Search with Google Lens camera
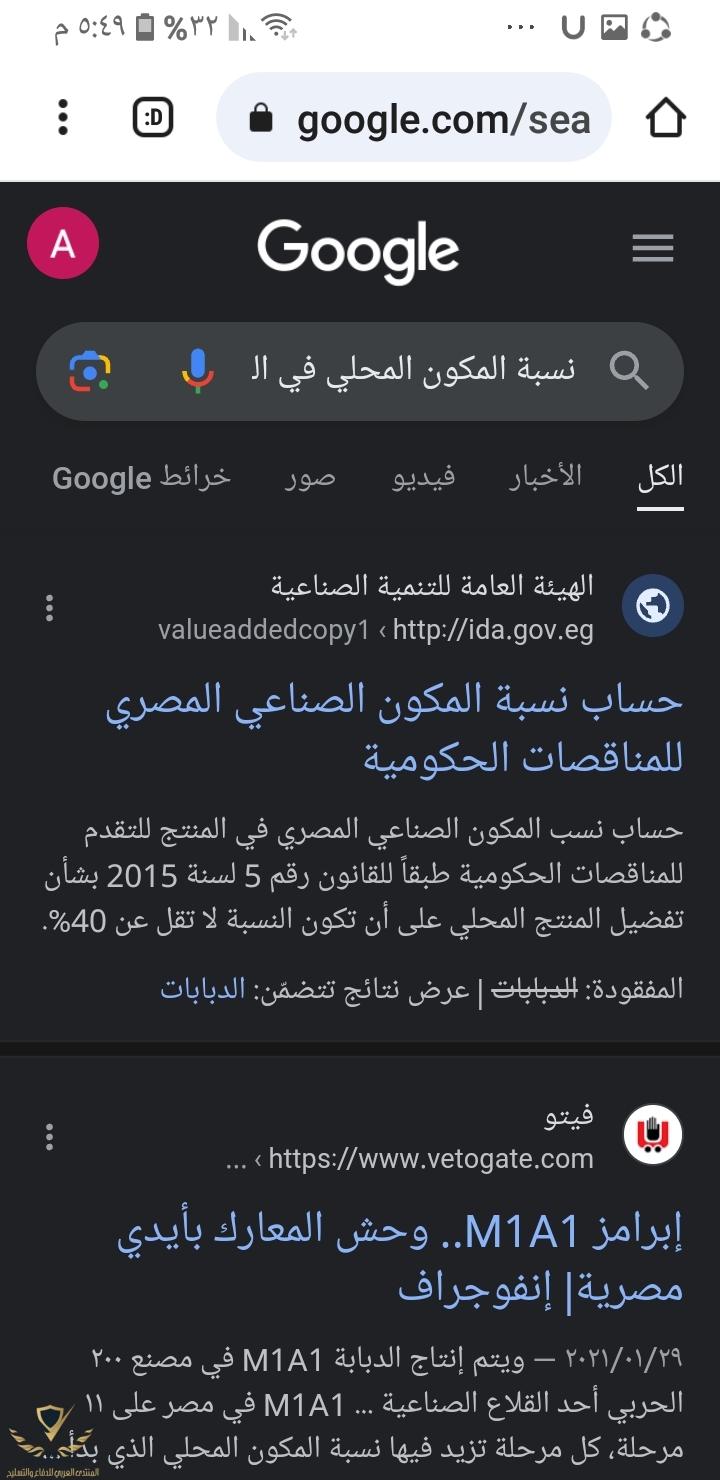 tap(90, 371)
